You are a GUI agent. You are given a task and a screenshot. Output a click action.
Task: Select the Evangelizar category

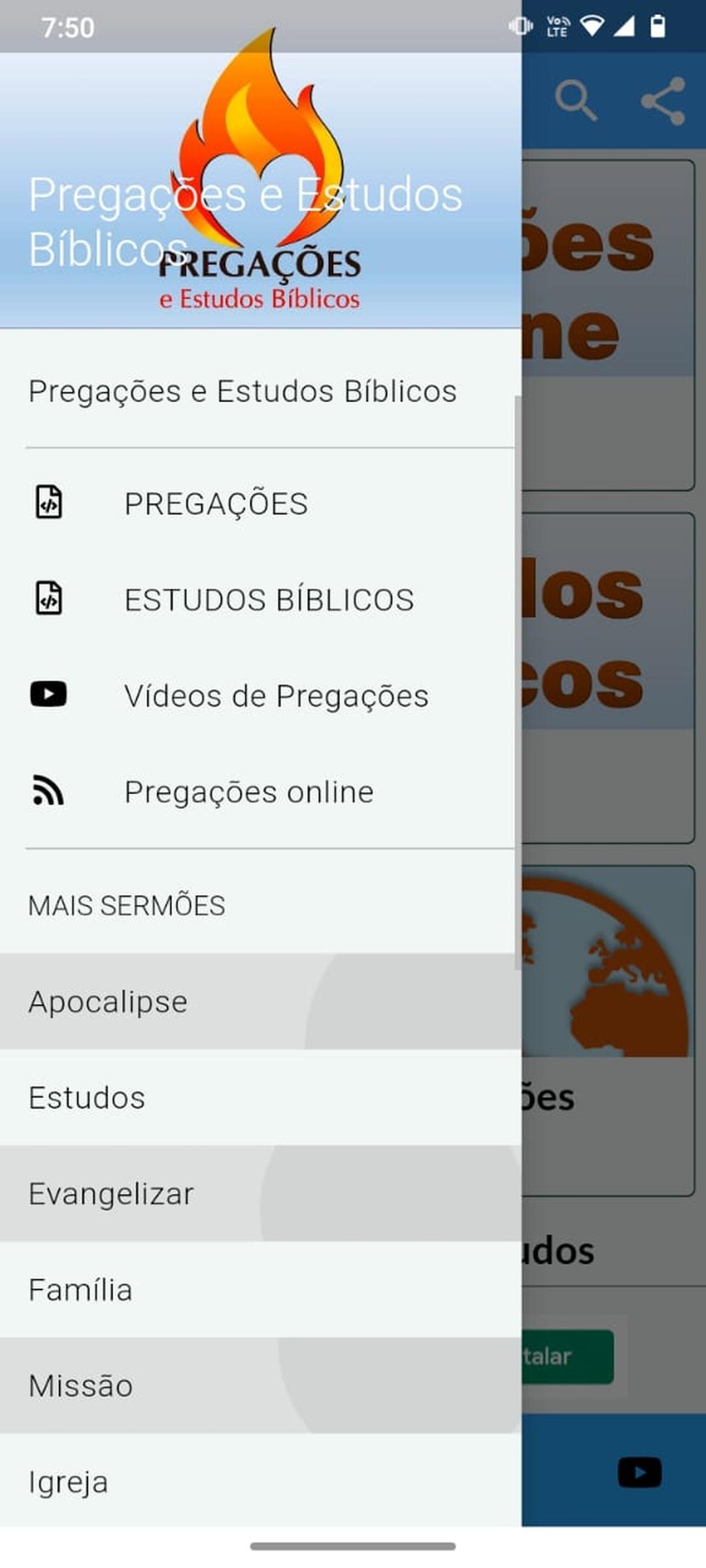coord(111,1194)
